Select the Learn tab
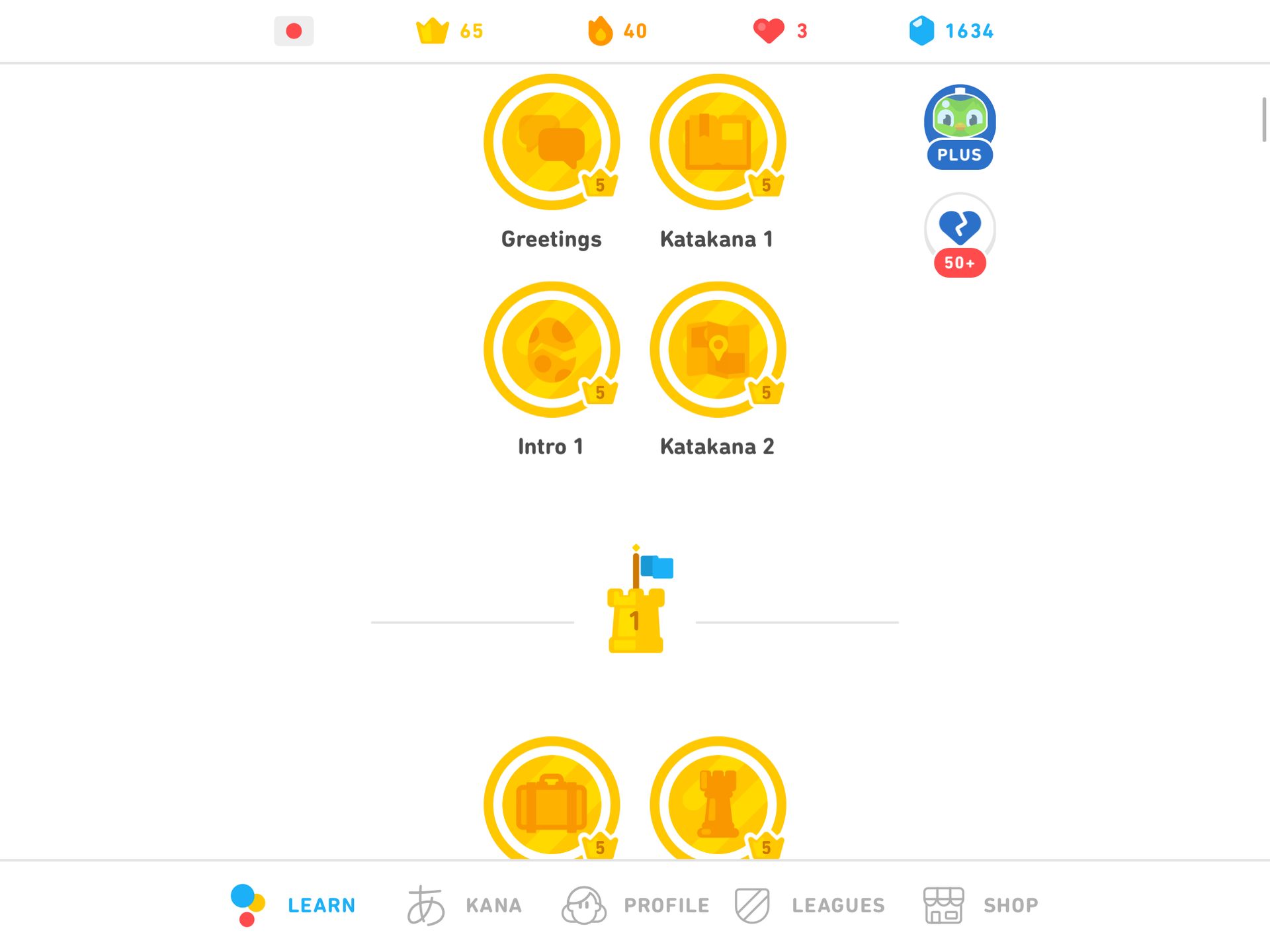 coord(293,905)
